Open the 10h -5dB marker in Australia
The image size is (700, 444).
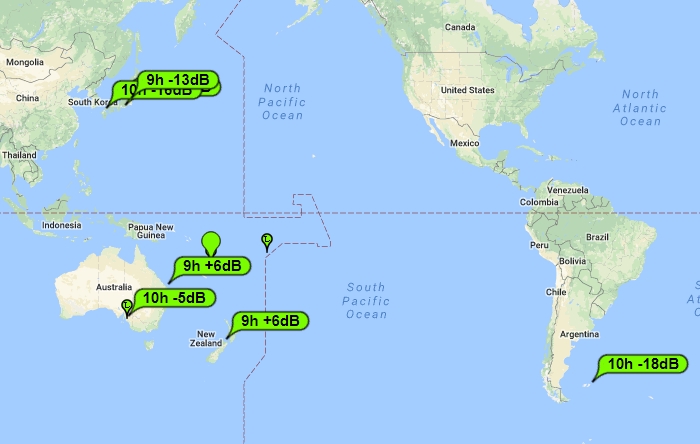coord(174,297)
